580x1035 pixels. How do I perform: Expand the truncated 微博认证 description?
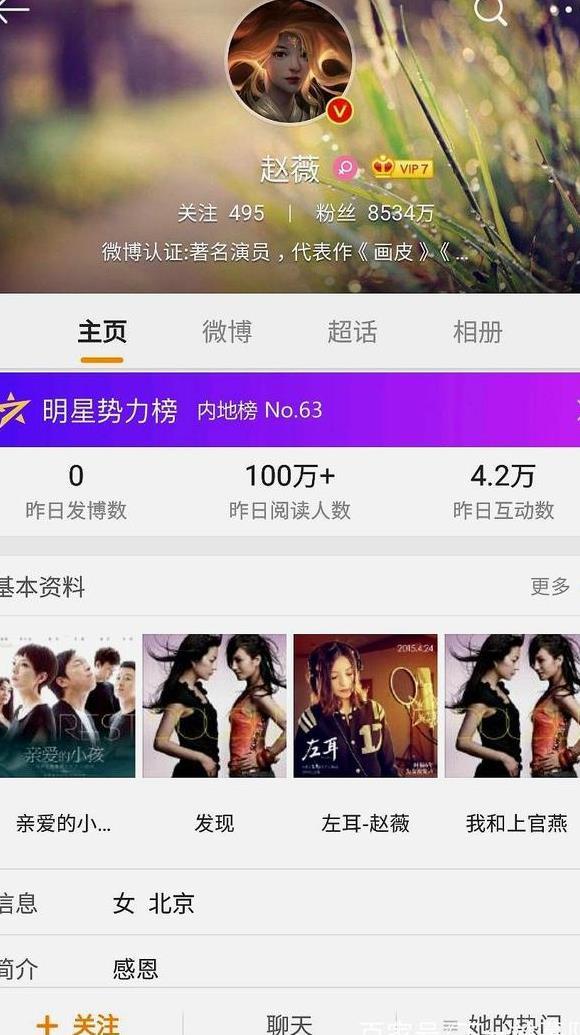point(285,251)
